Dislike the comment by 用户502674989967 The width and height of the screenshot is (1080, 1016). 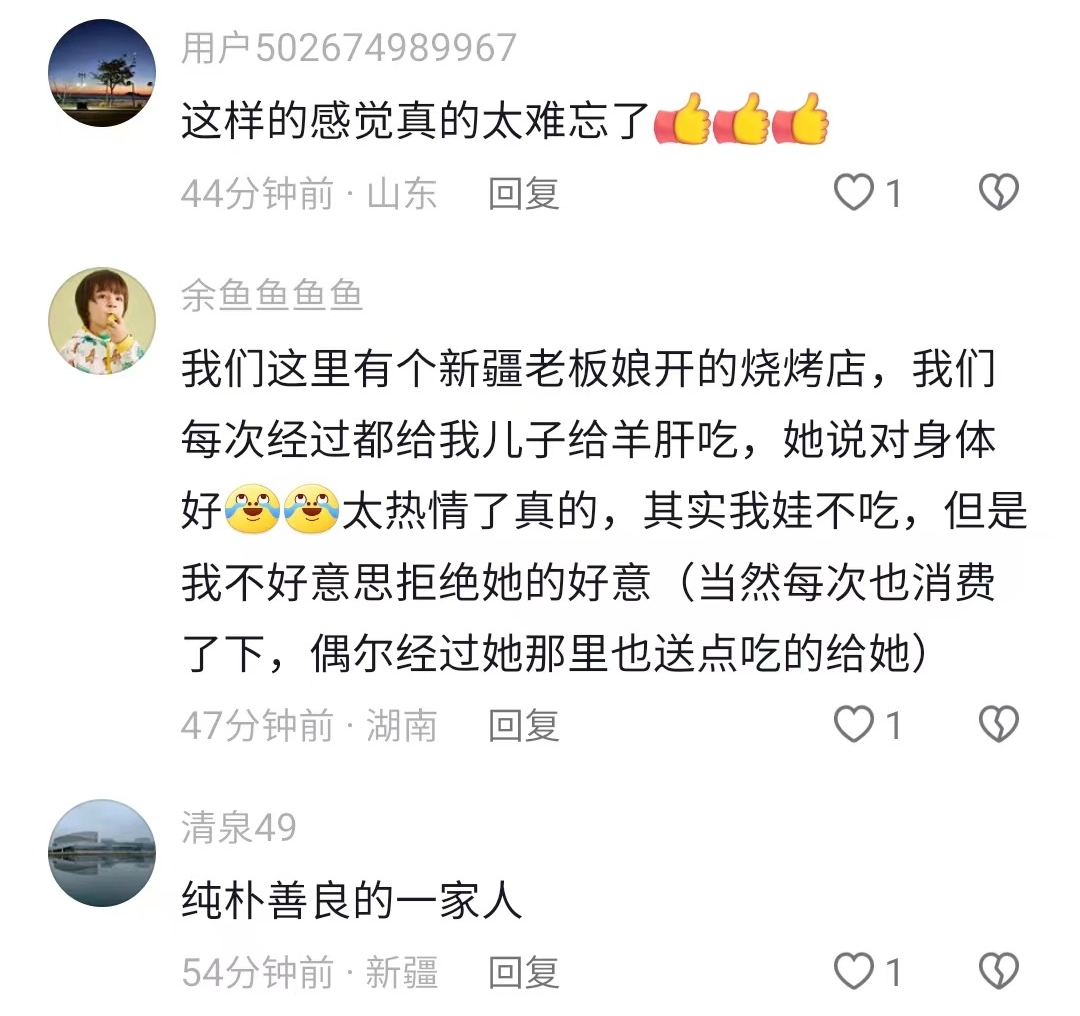click(997, 192)
